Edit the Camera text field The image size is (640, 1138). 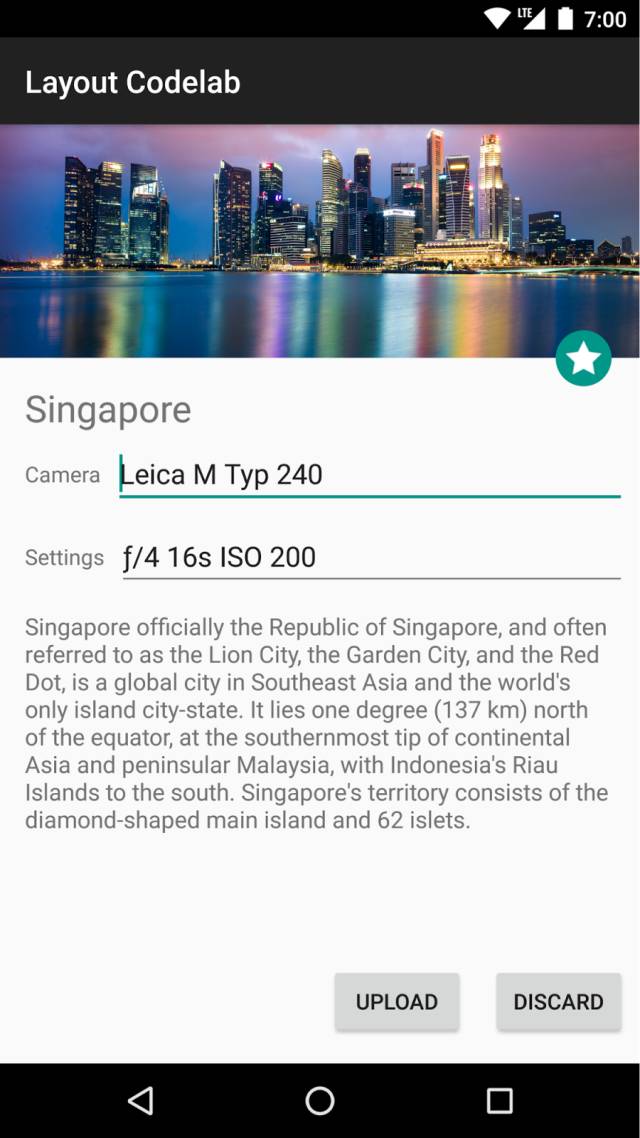tap(369, 474)
